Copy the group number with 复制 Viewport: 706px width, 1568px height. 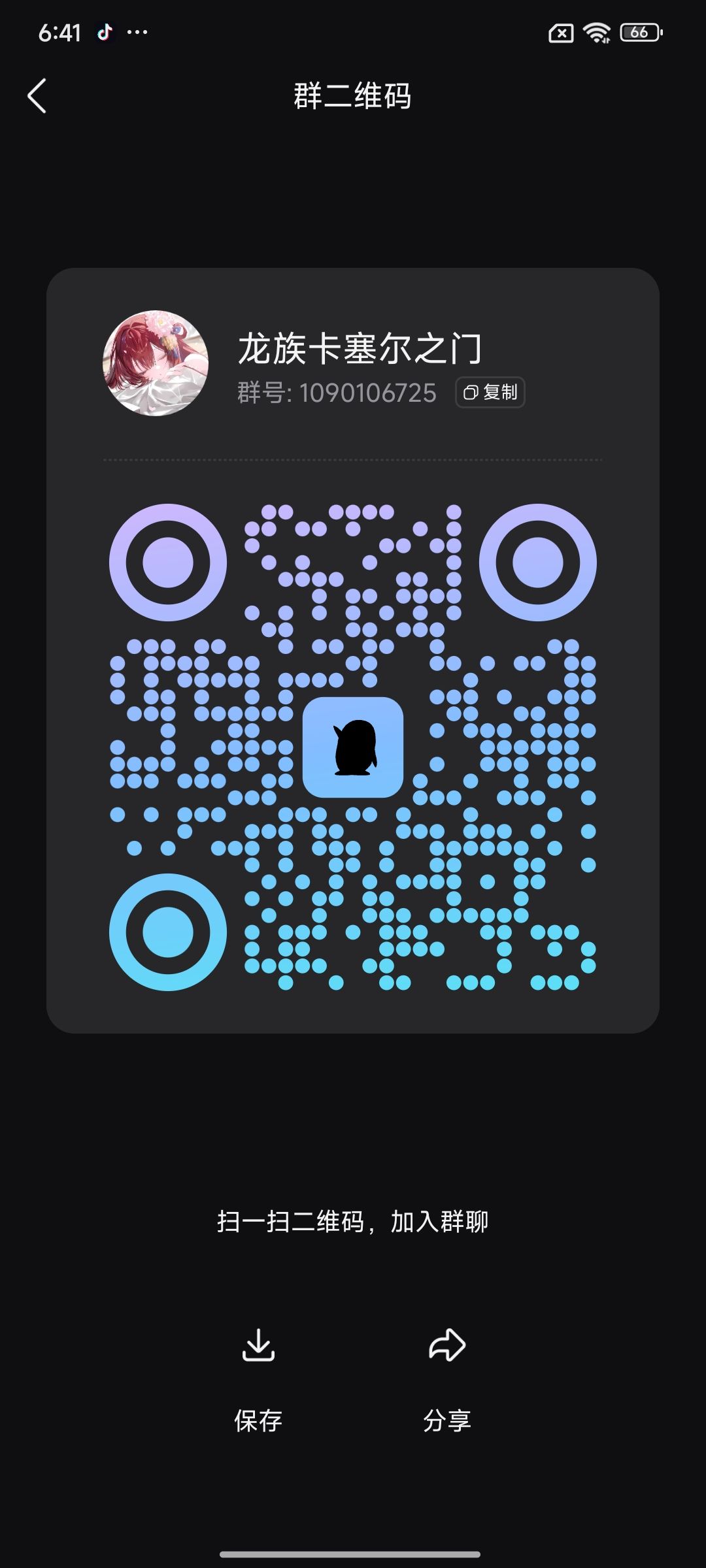tap(490, 392)
